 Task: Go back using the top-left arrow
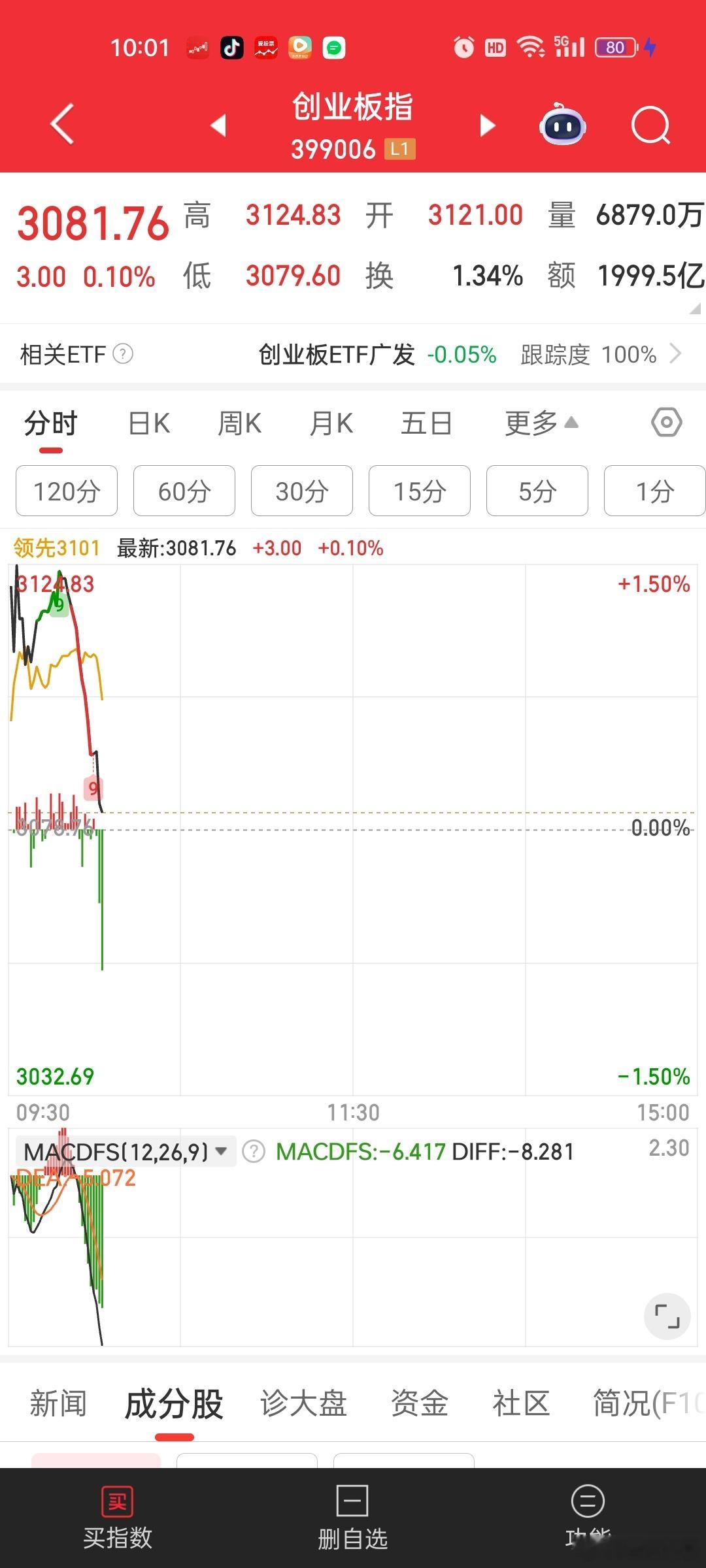tap(62, 124)
